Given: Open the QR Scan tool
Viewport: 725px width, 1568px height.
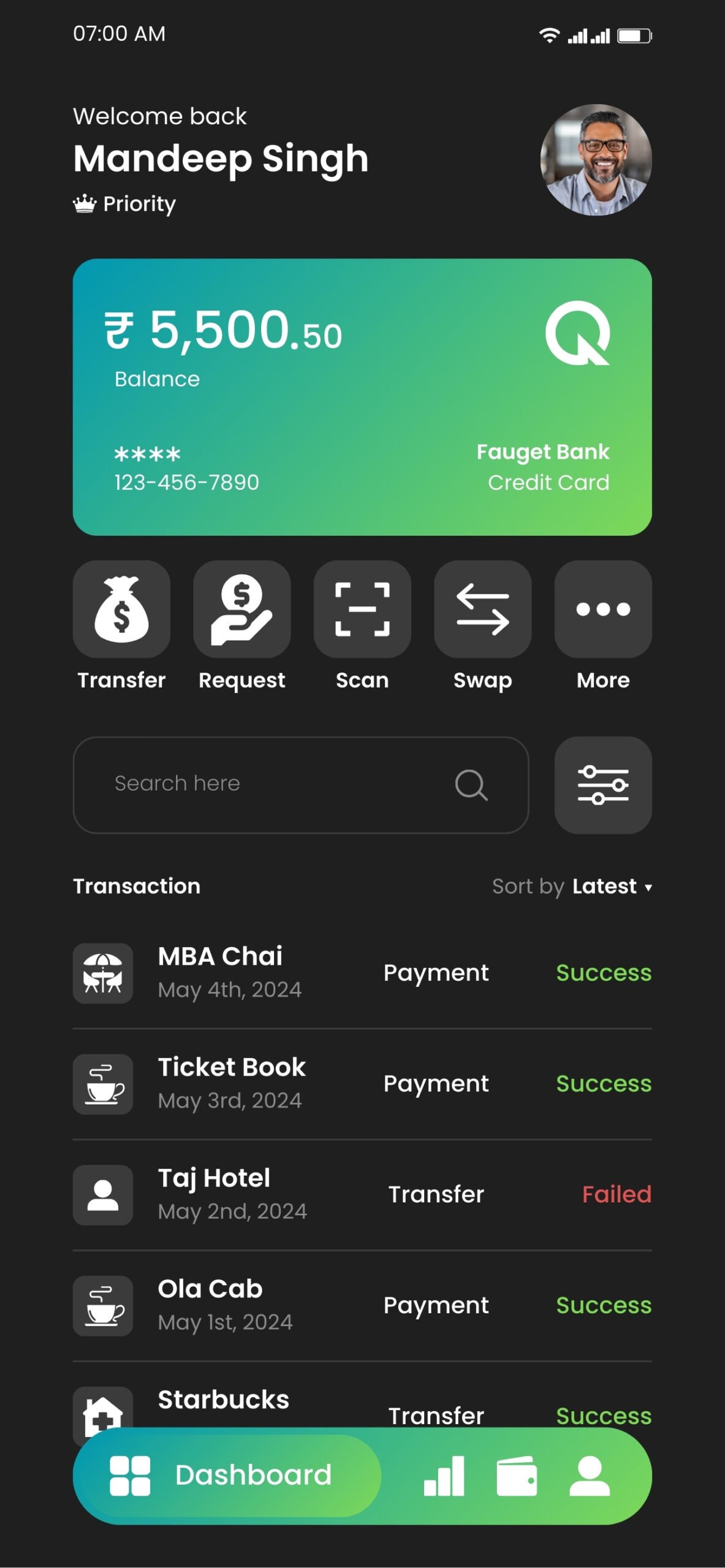Looking at the screenshot, I should coord(362,609).
